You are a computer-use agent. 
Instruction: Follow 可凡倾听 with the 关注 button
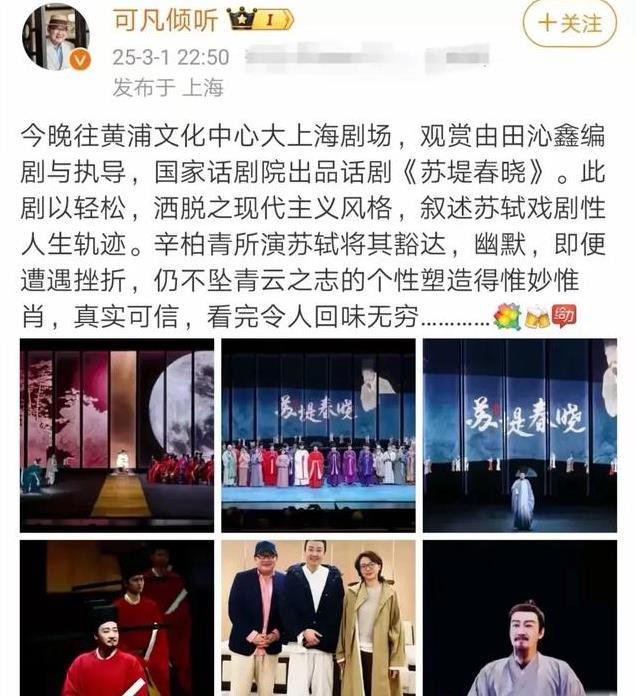click(x=569, y=24)
